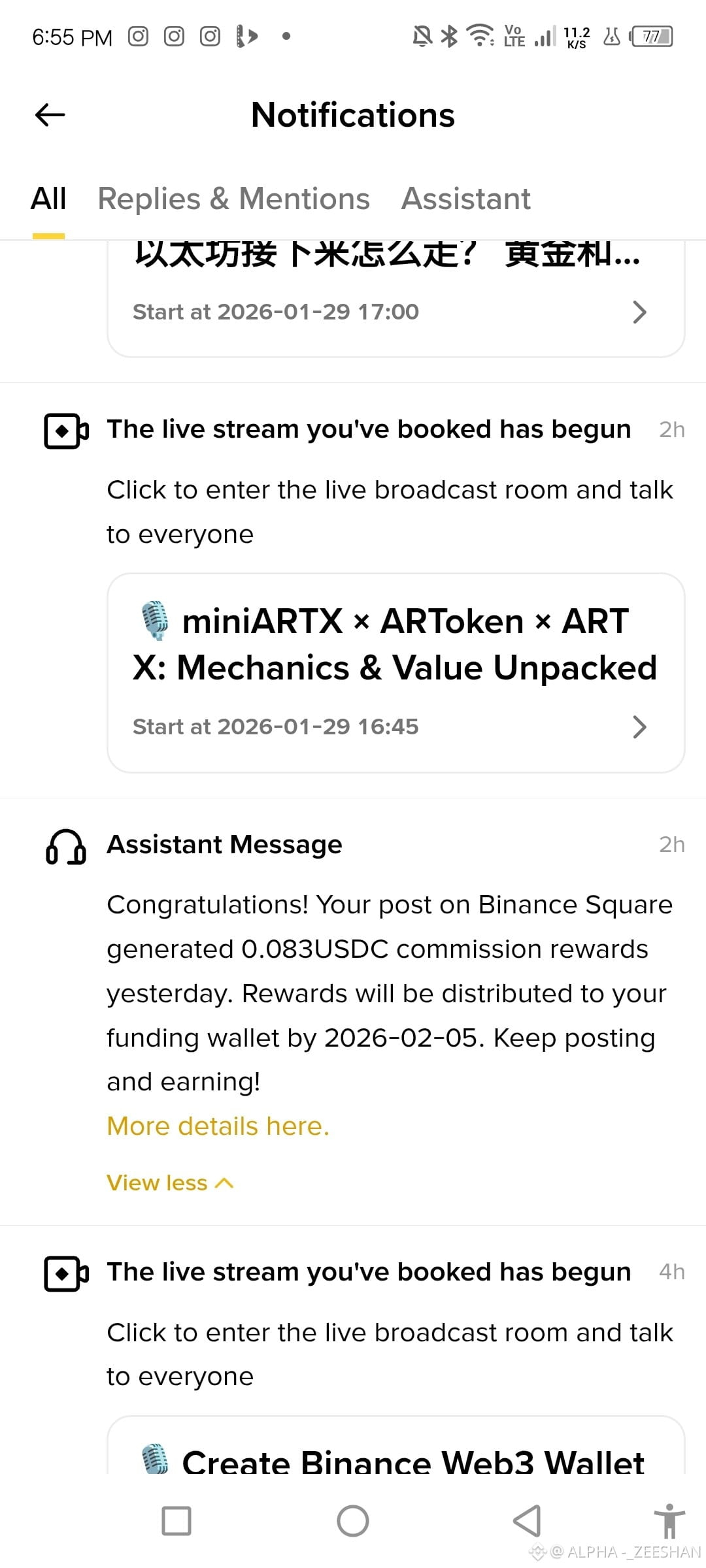The image size is (706, 1568).
Task: Open 'More details here.' link
Action: click(x=218, y=1126)
